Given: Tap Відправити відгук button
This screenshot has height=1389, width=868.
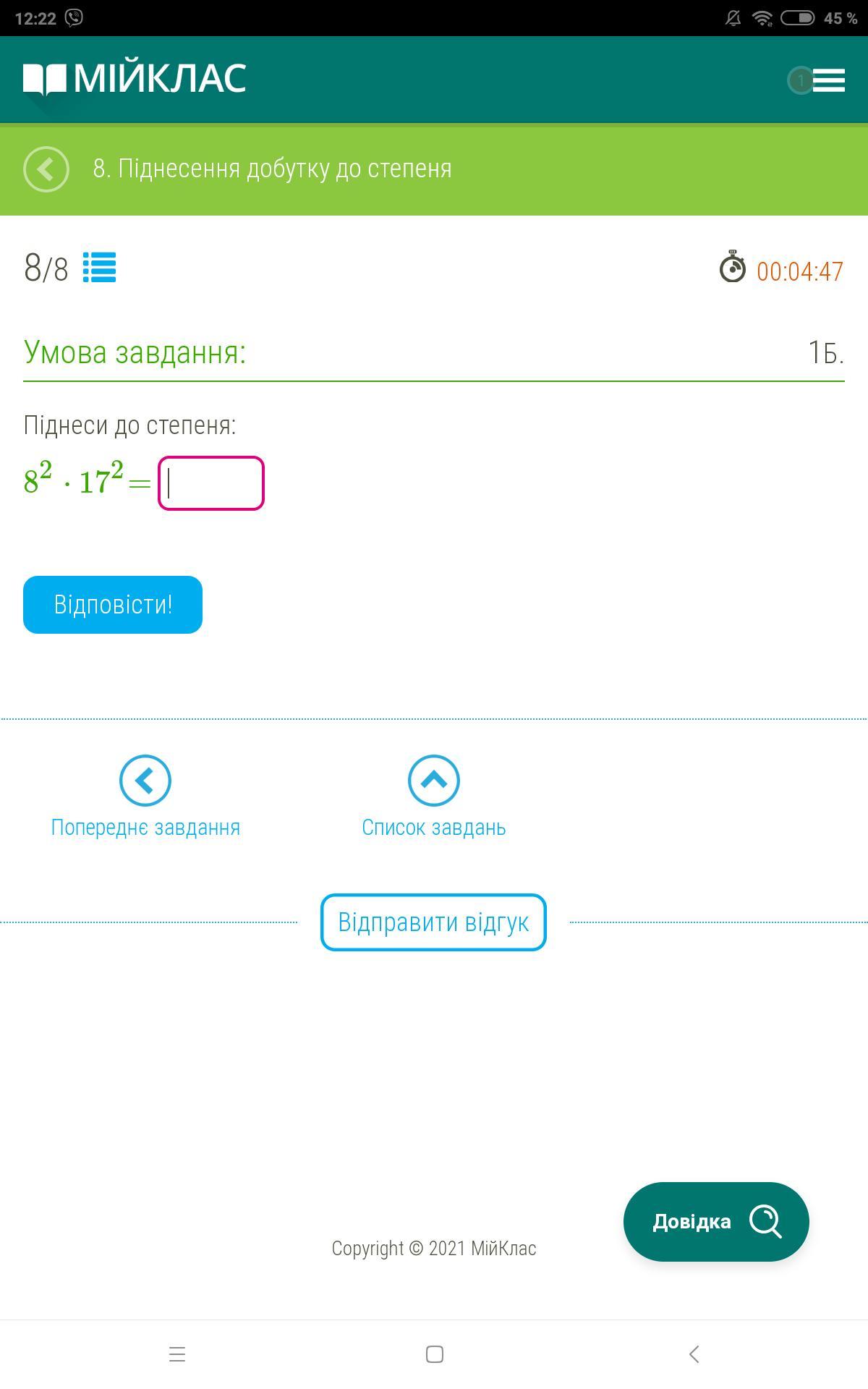Looking at the screenshot, I should [x=433, y=922].
